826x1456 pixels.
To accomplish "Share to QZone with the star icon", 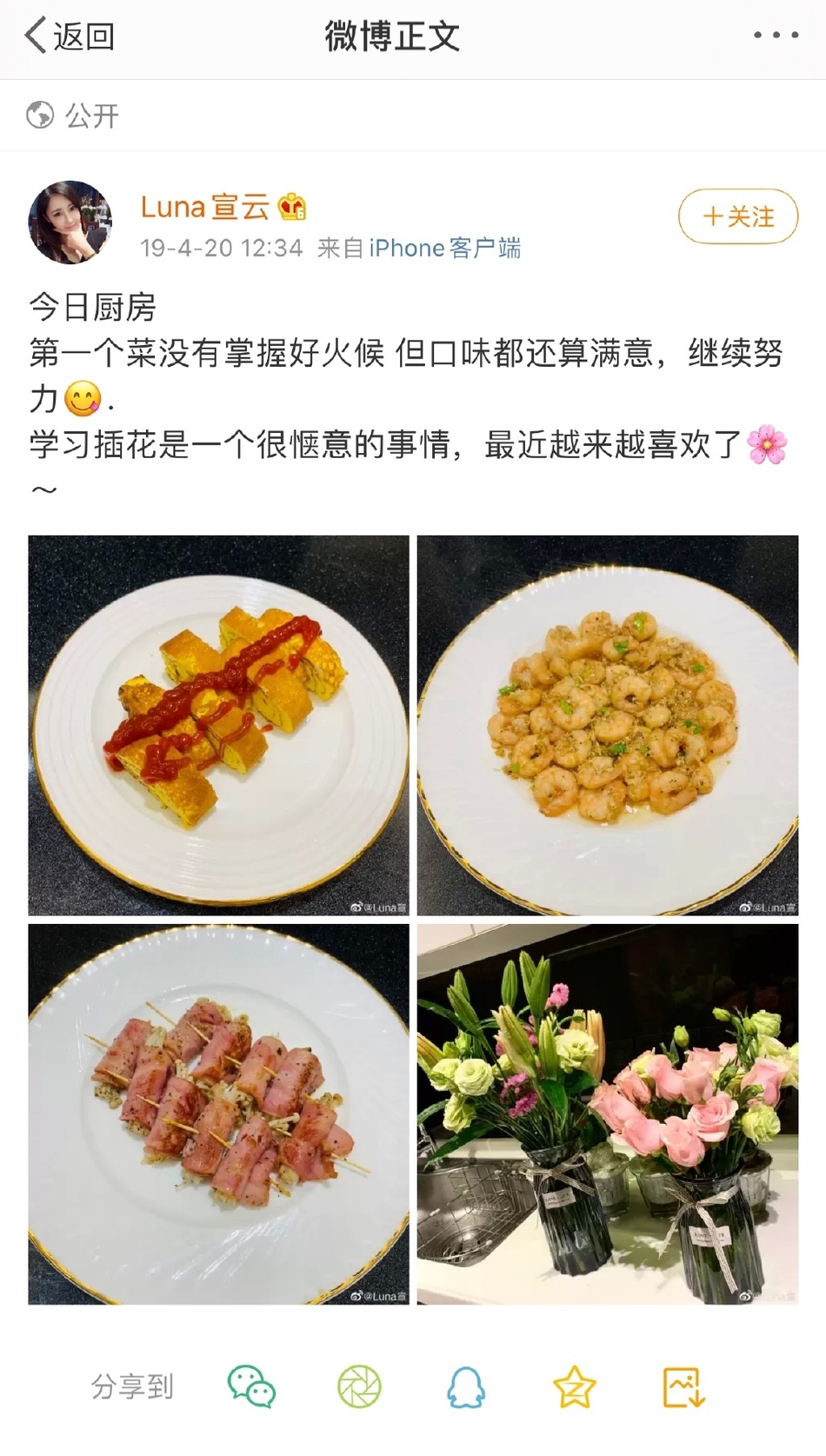I will [575, 1386].
